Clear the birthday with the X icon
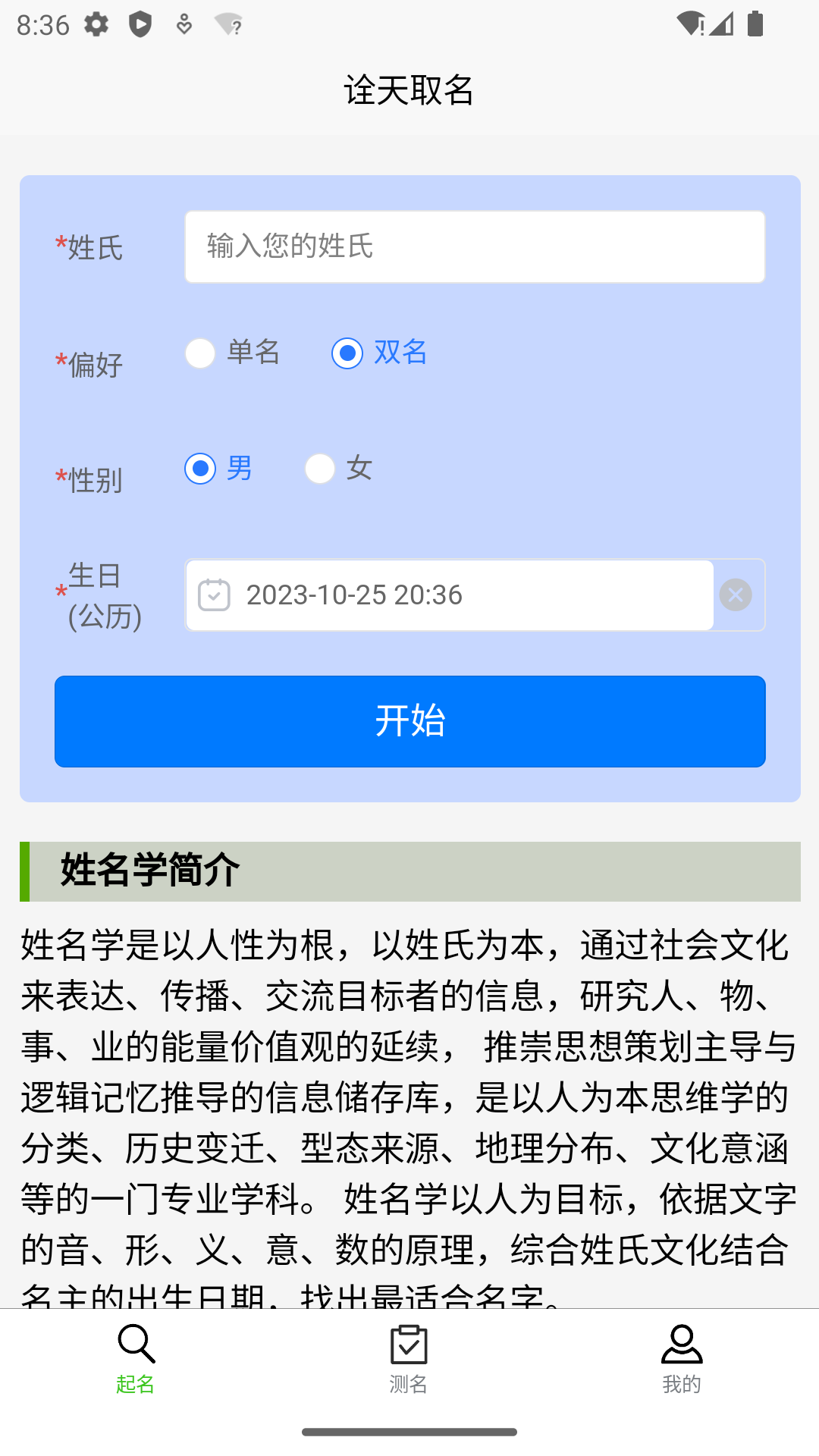The height and width of the screenshot is (1456, 819). click(x=736, y=595)
